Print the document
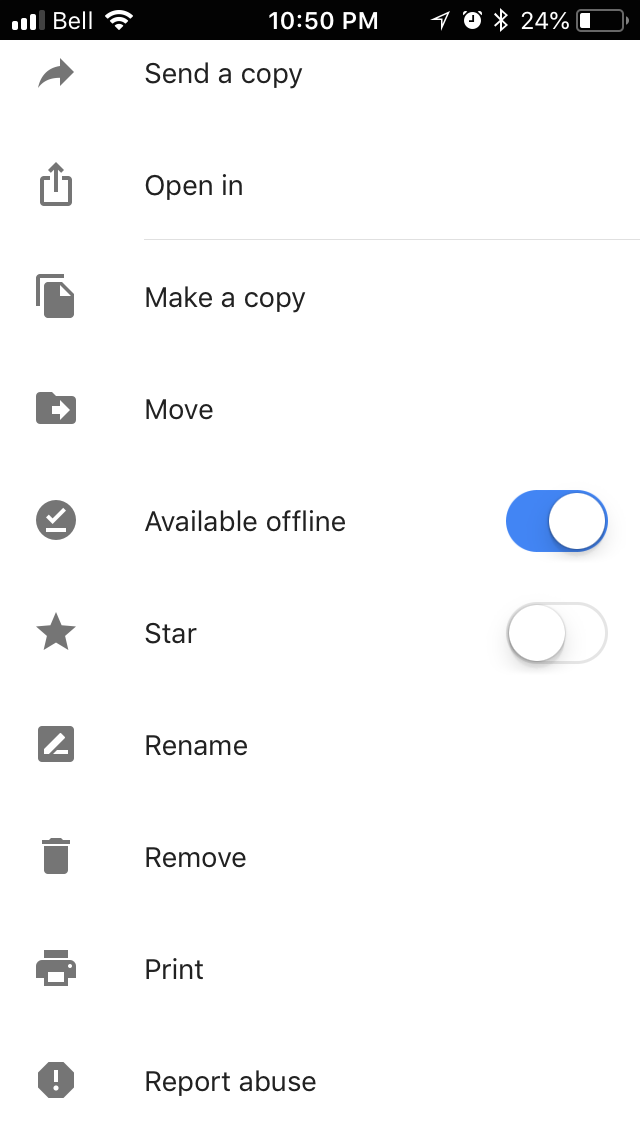 tap(174, 970)
